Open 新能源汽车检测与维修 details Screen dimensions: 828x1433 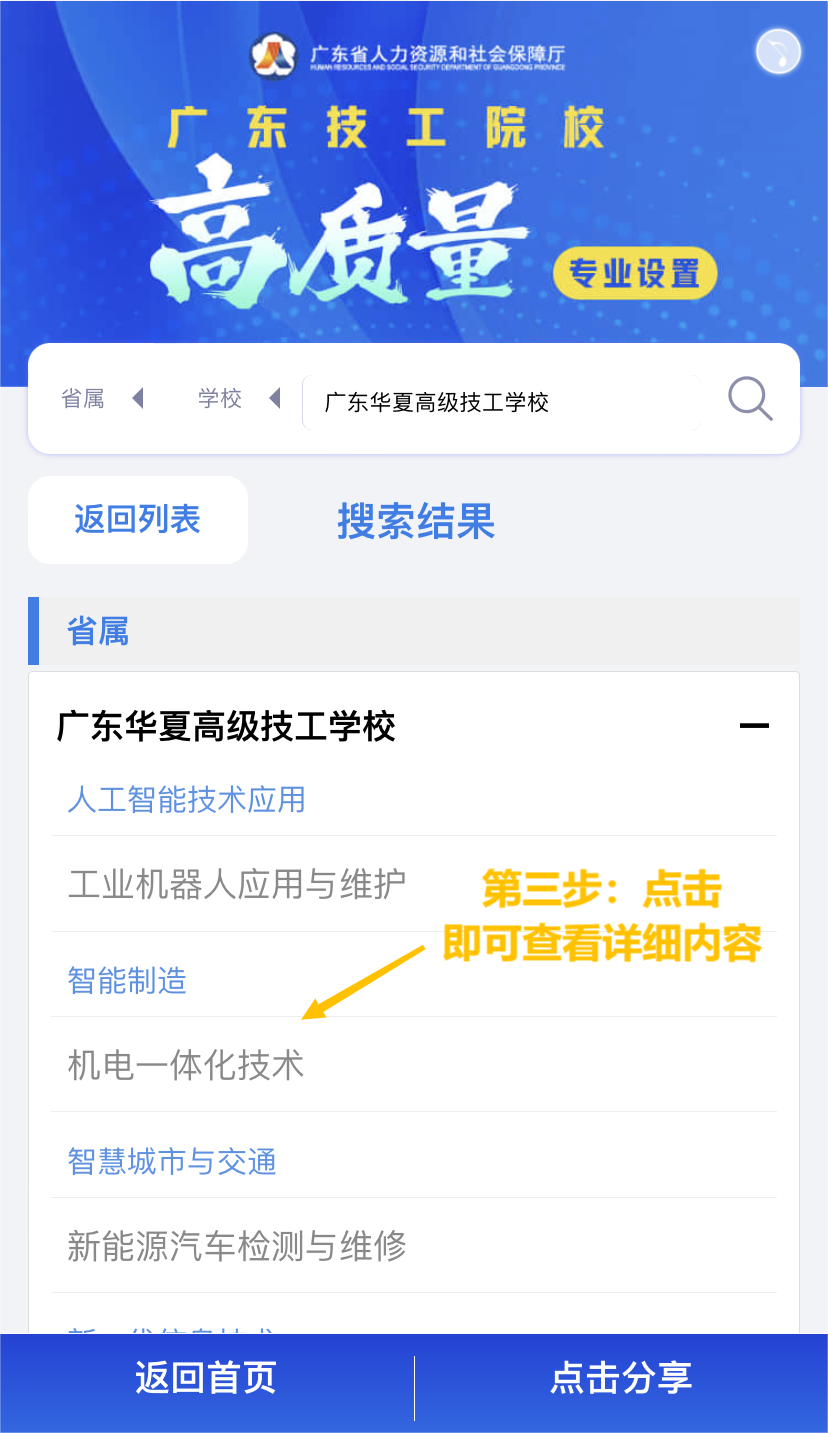click(x=237, y=1246)
